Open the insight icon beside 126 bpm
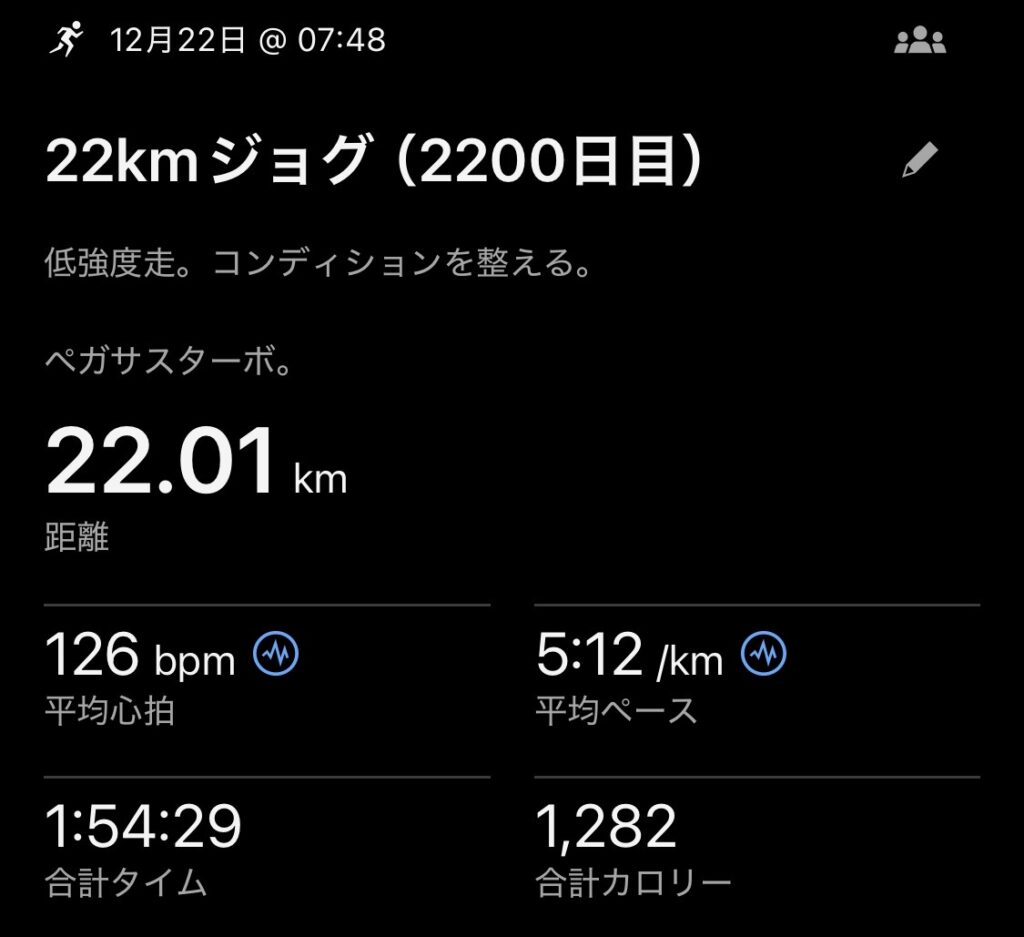Screen dimensions: 1024x937 tap(276, 655)
